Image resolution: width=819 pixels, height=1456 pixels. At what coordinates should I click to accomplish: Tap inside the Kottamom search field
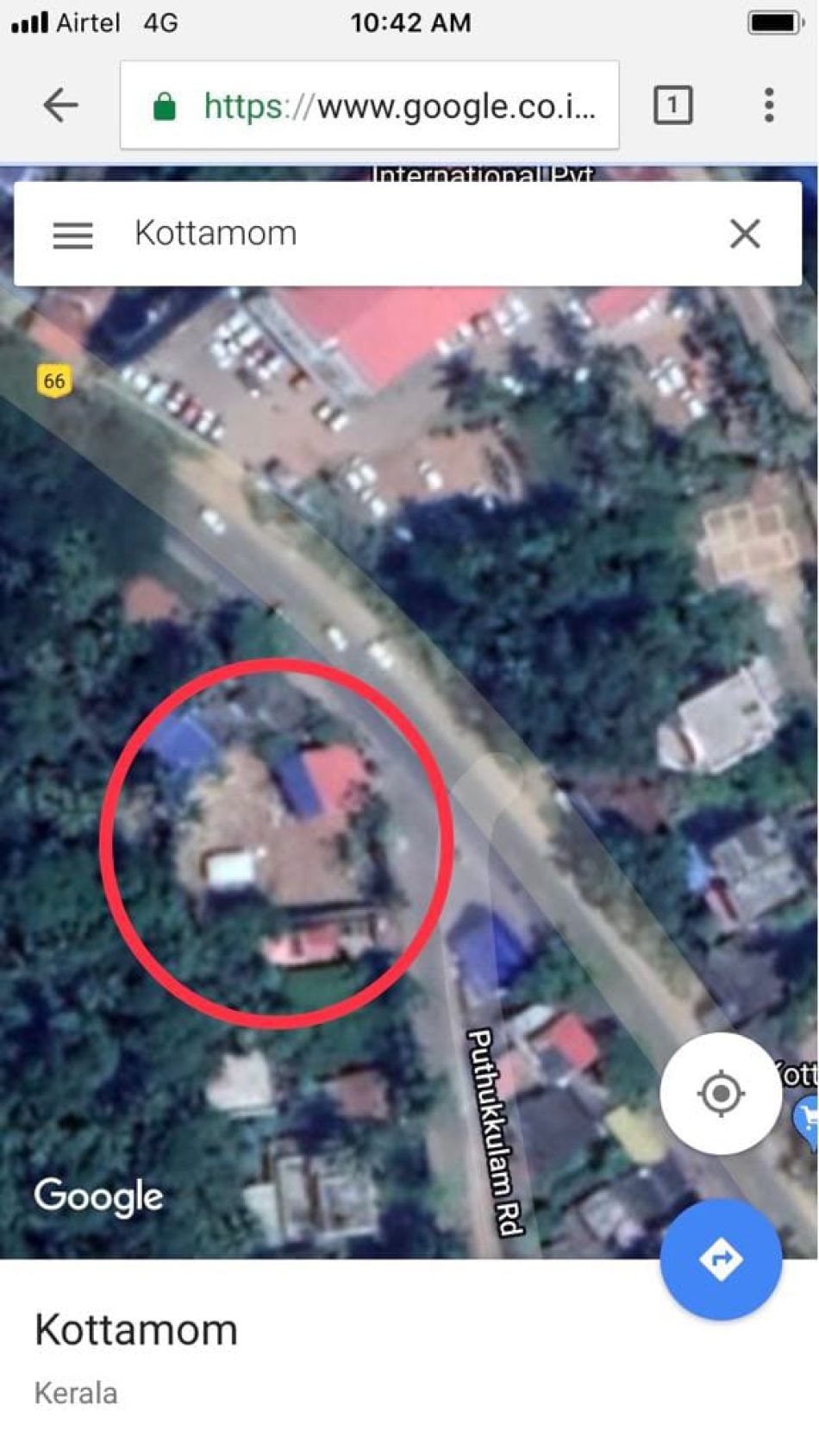[345, 233]
